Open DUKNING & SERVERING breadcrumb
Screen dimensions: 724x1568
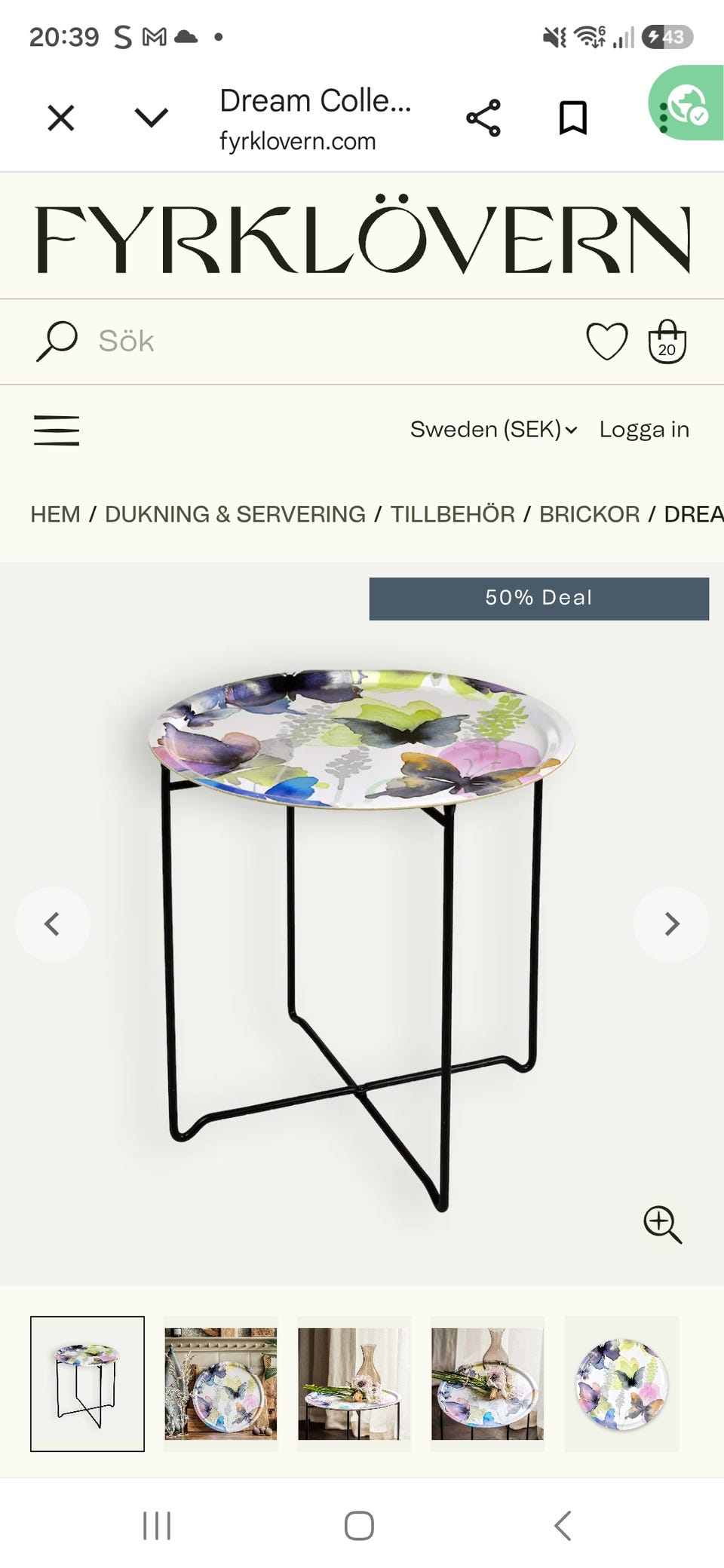235,514
